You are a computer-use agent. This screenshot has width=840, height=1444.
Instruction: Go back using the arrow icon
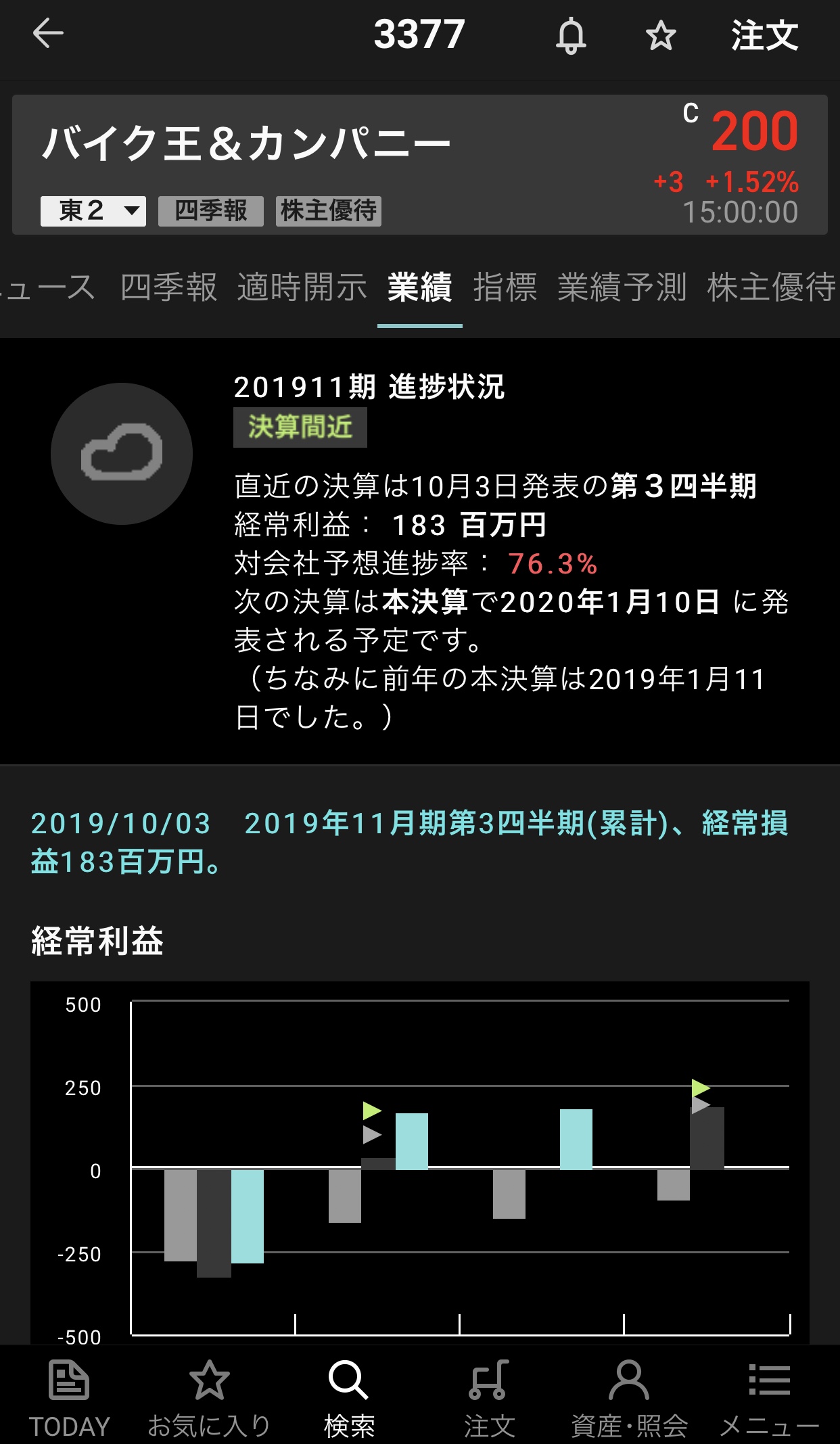(48, 34)
